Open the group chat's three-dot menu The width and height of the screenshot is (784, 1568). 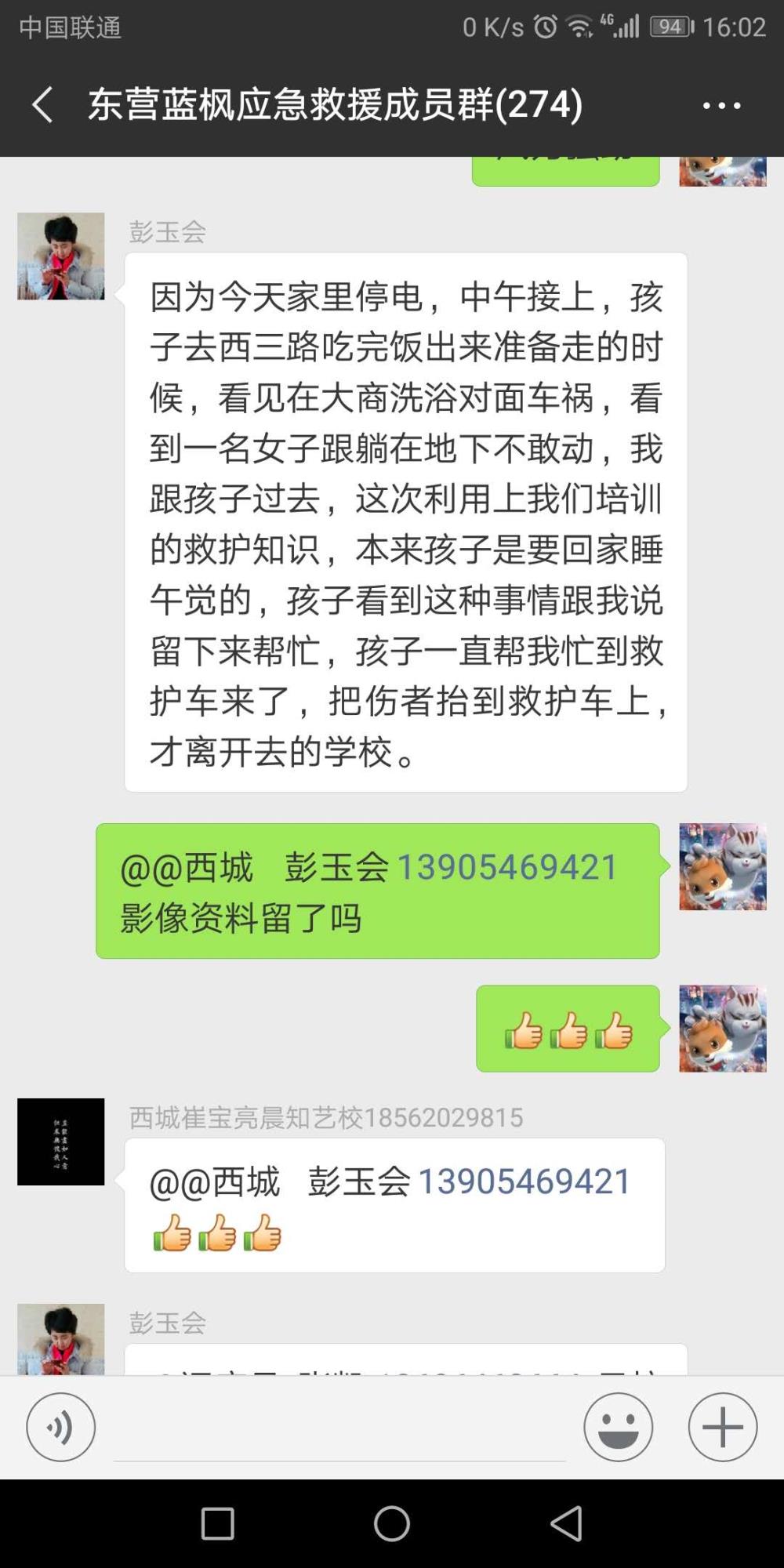721,105
